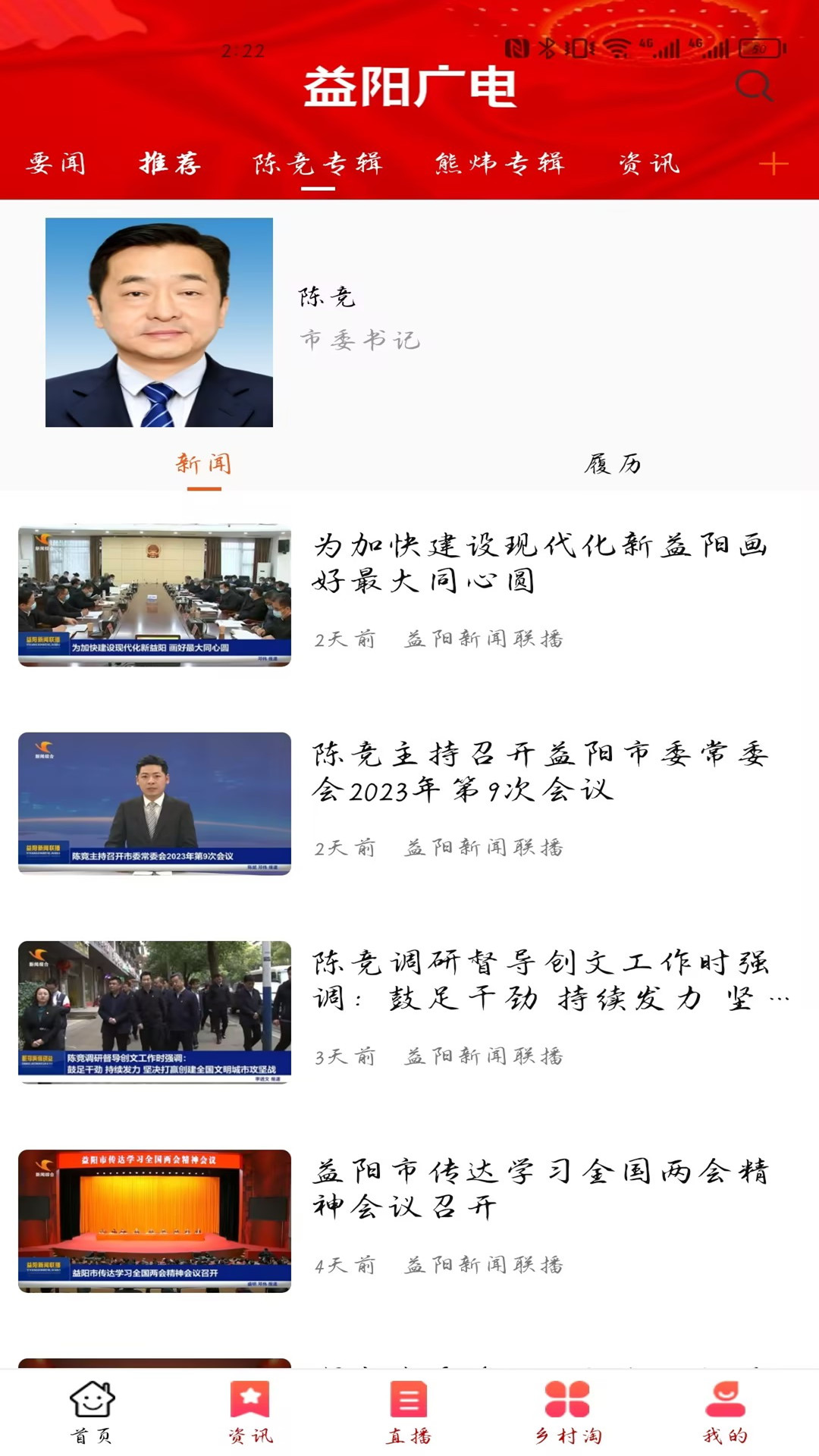Open the 益阳市传达学习全国两会 video thumbnail

[155, 1211]
